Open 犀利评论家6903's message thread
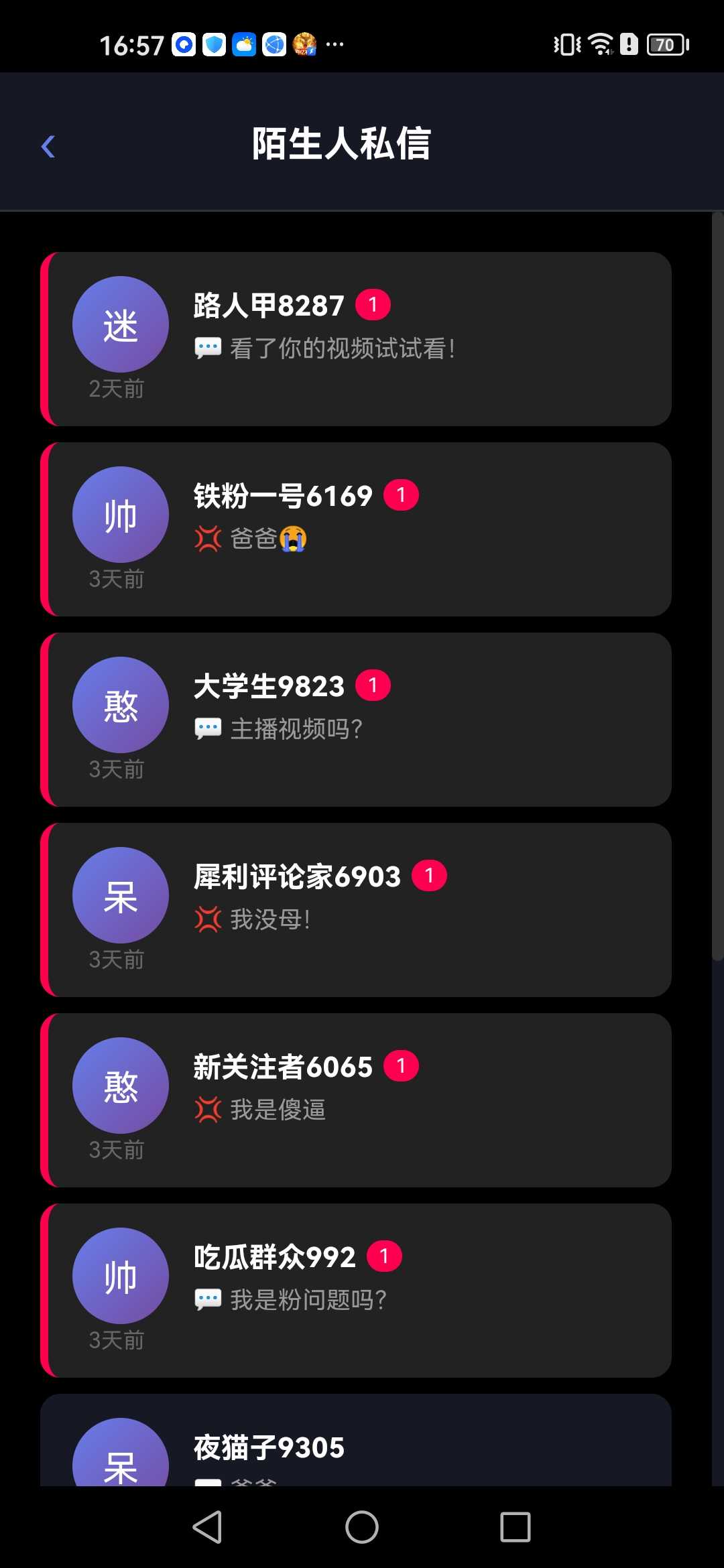 [357, 910]
